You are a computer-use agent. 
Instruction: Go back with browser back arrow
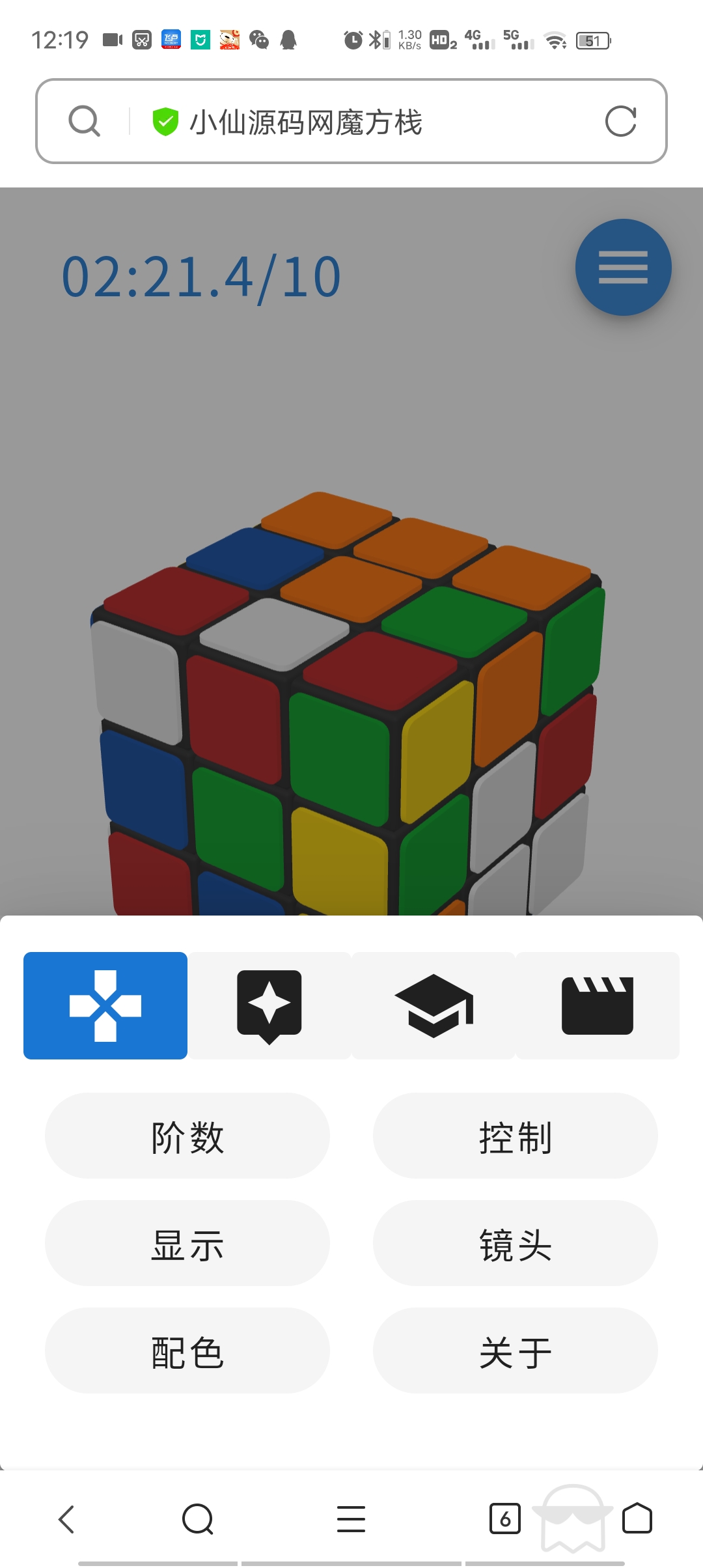click(x=66, y=1519)
